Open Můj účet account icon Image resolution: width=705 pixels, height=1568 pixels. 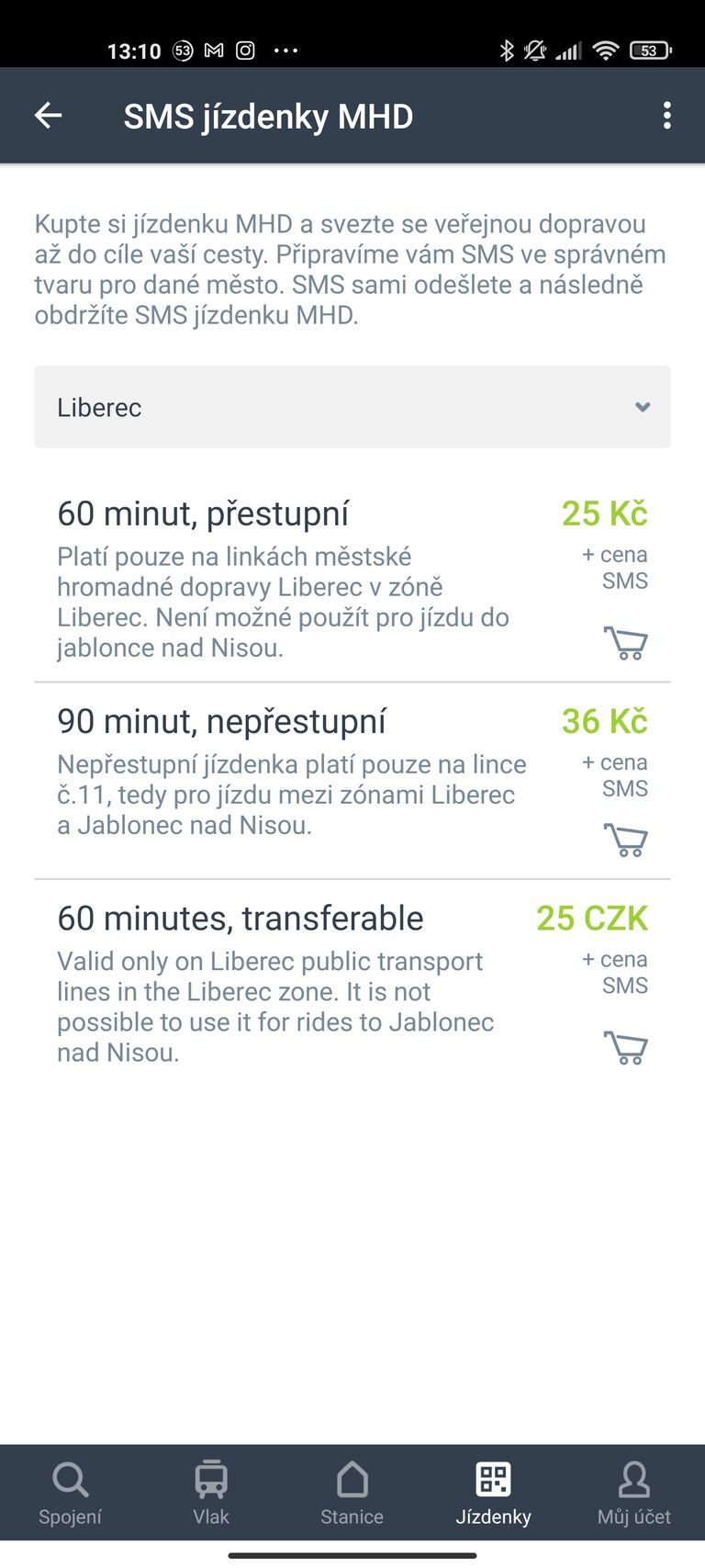[x=634, y=1480]
